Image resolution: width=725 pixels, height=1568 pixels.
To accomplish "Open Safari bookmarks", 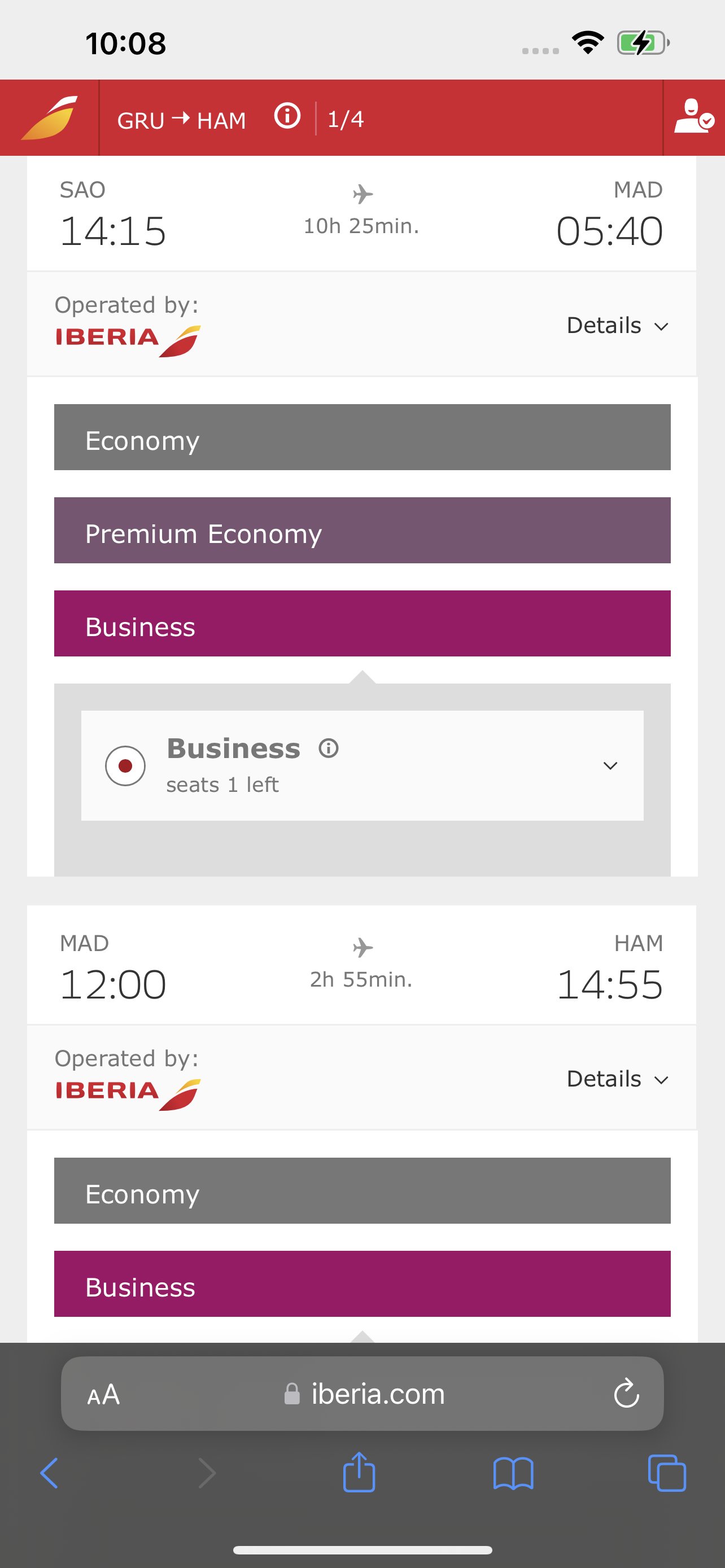I will pyautogui.click(x=513, y=1473).
